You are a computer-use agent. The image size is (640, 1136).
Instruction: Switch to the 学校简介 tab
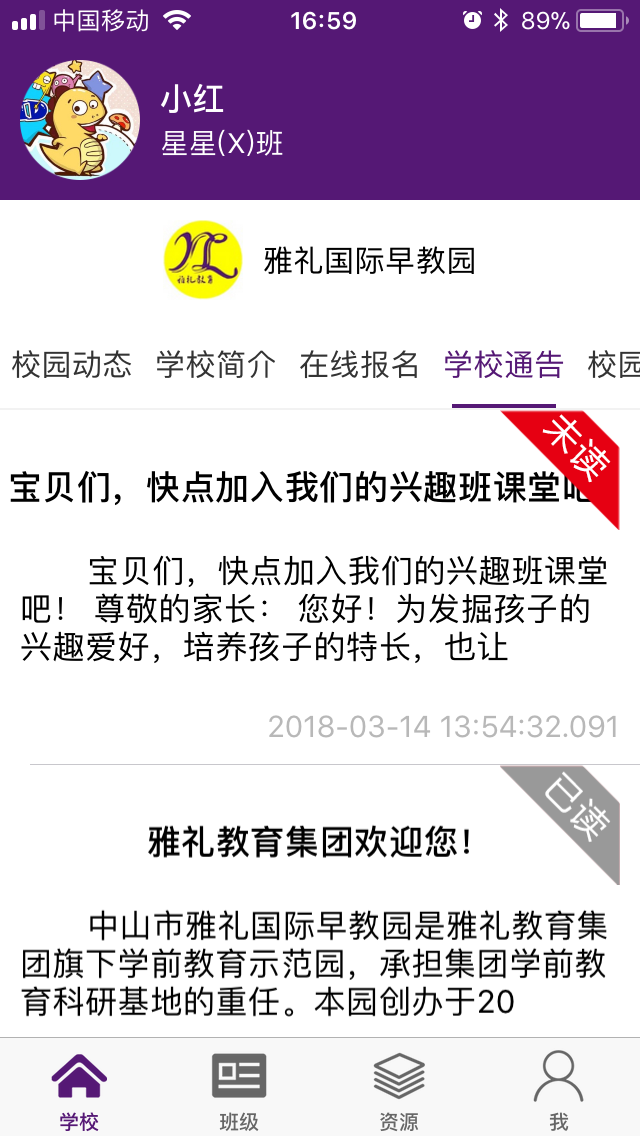coord(216,365)
